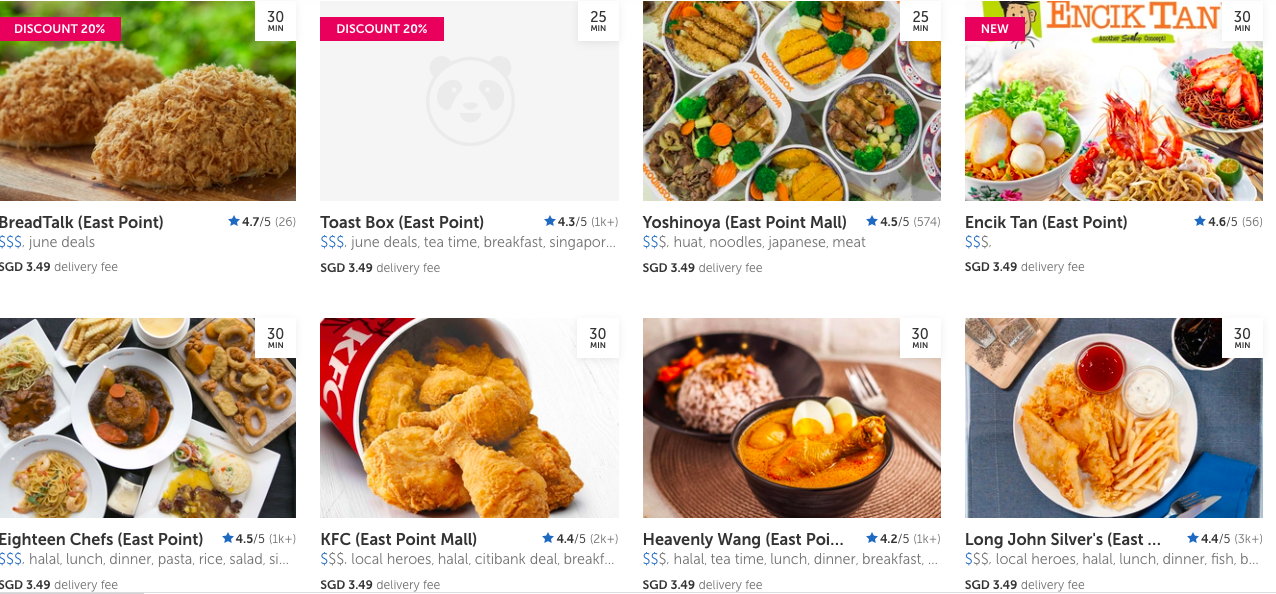Choose KFC (East Point Mall) restaurant
Image resolution: width=1276 pixels, height=594 pixels.
468,418
